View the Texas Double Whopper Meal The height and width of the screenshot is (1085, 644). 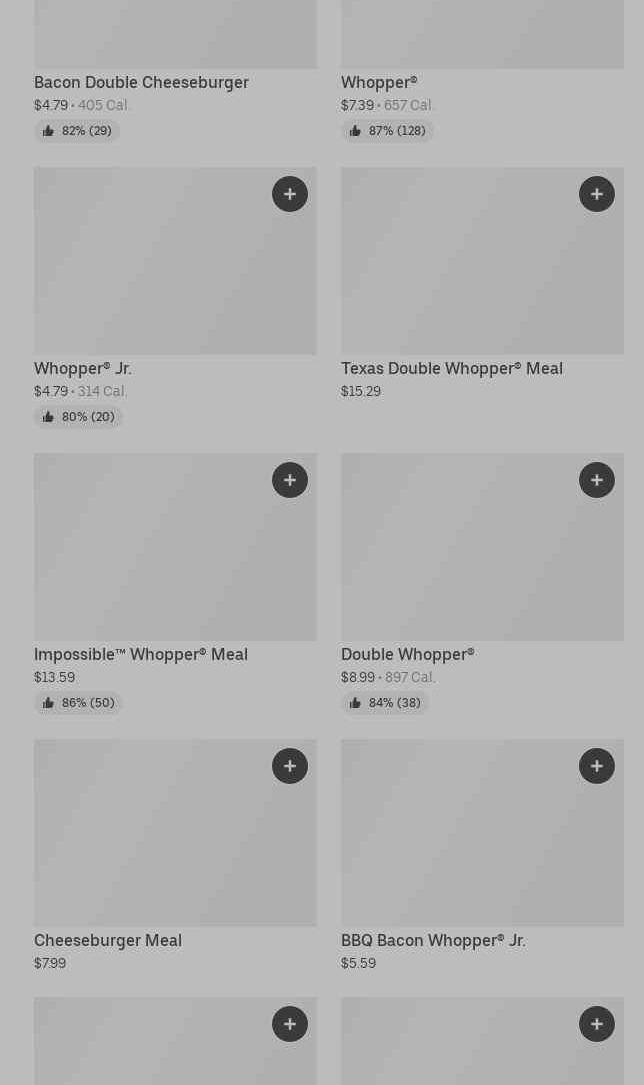pos(451,368)
